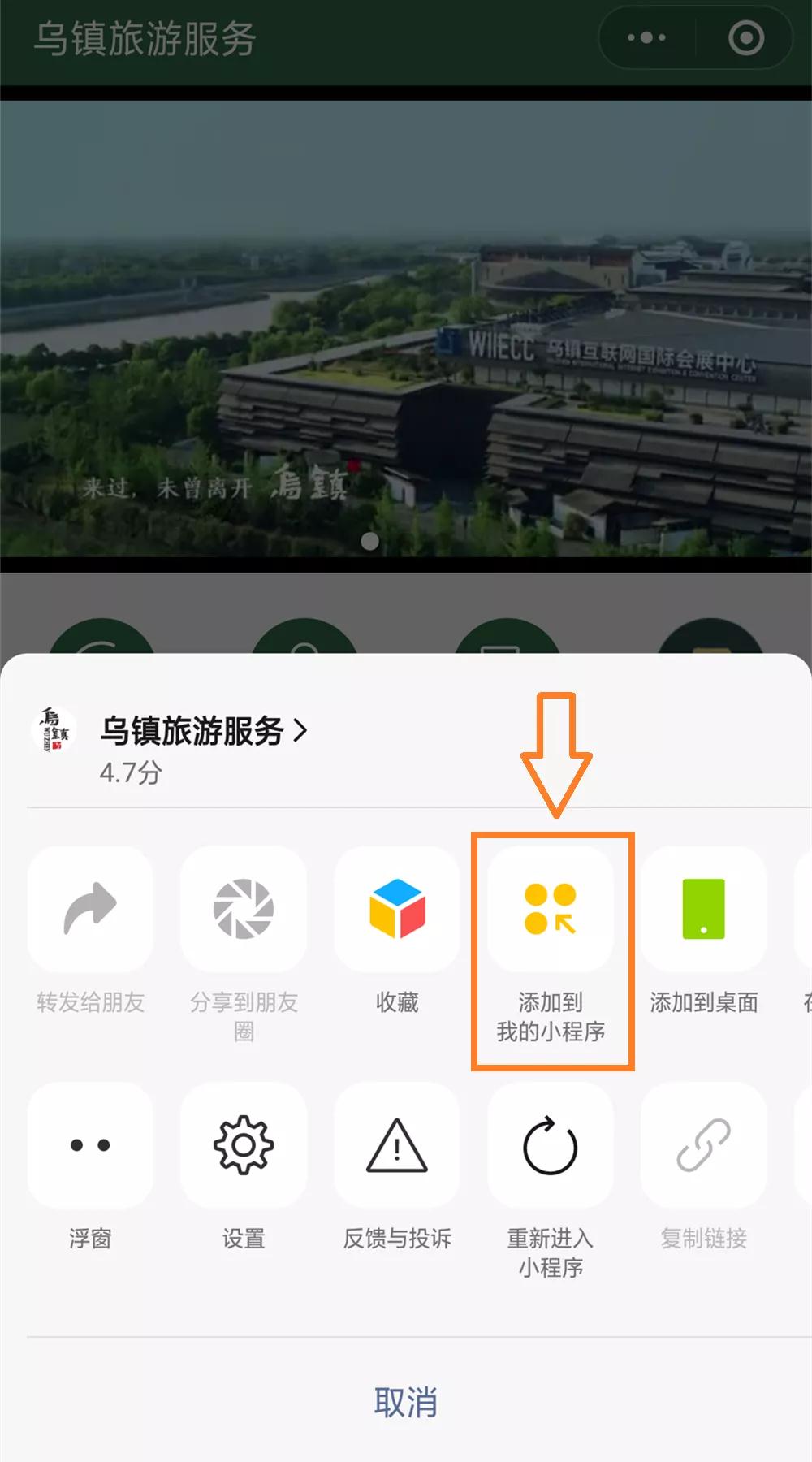Dismiss the sheet with 取消
The image size is (812, 1462).
tap(406, 1403)
